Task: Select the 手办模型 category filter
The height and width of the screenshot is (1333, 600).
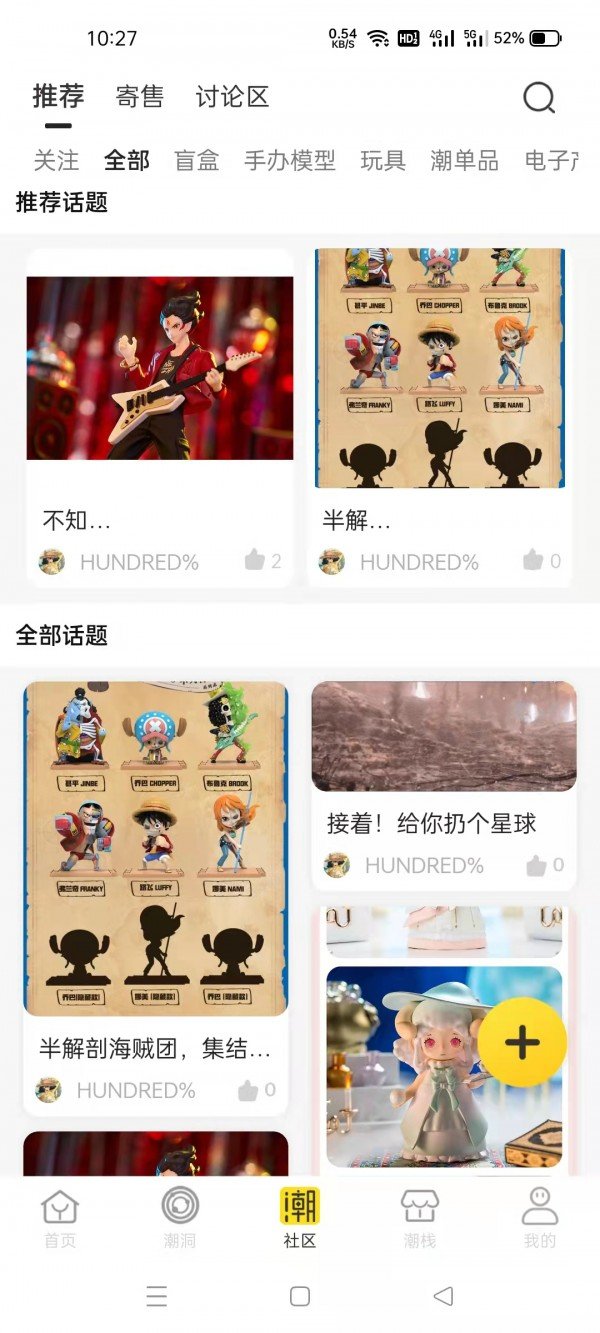Action: (290, 161)
